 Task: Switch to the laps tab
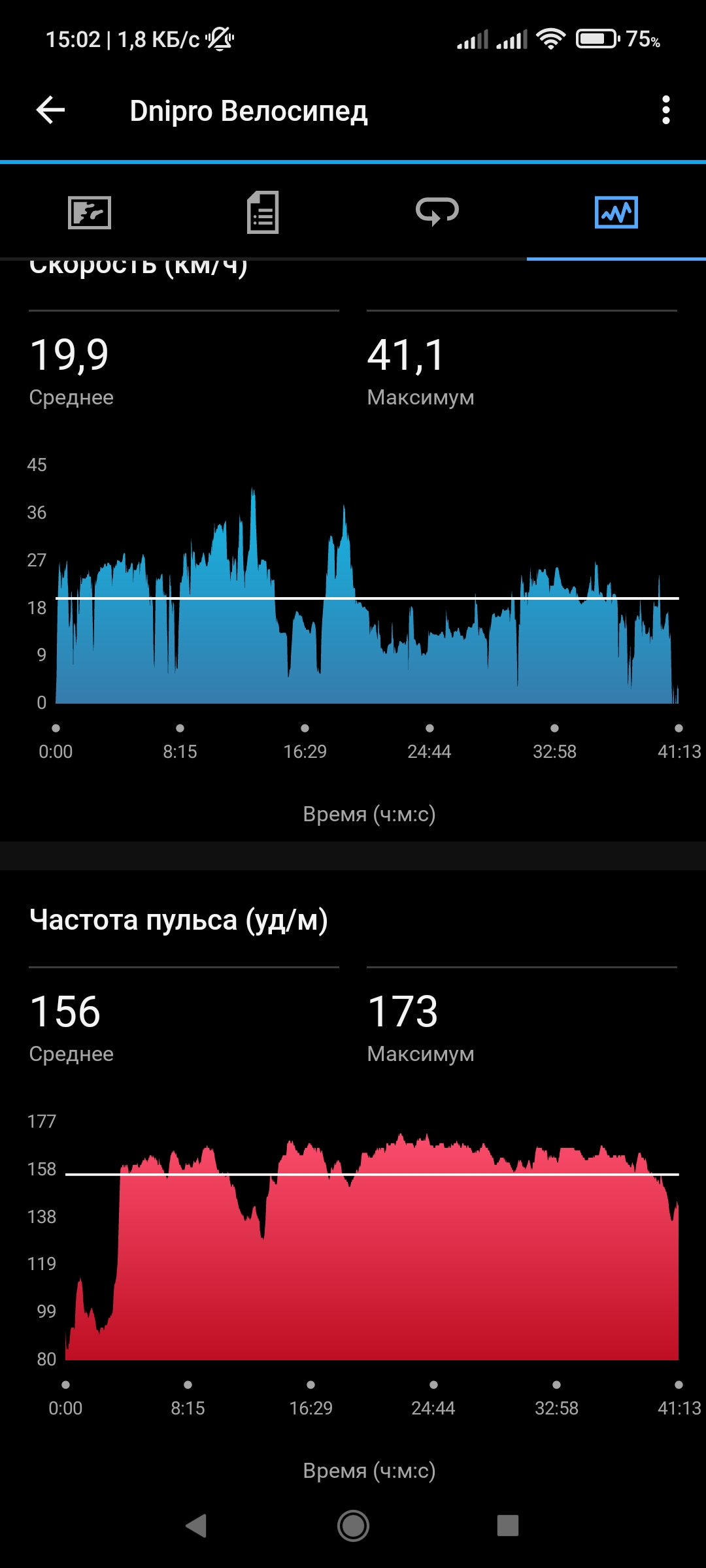[x=437, y=211]
